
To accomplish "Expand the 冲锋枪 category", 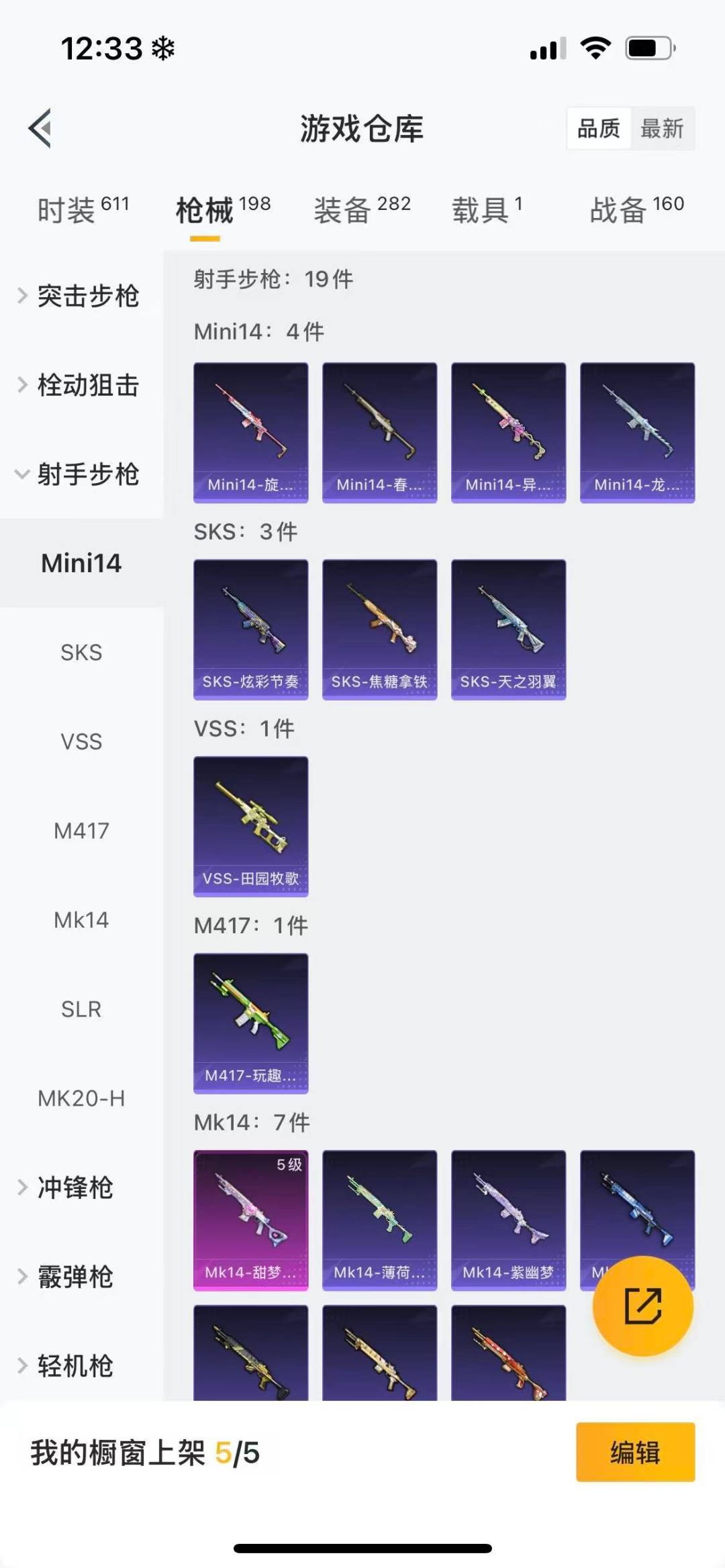I will [74, 1188].
